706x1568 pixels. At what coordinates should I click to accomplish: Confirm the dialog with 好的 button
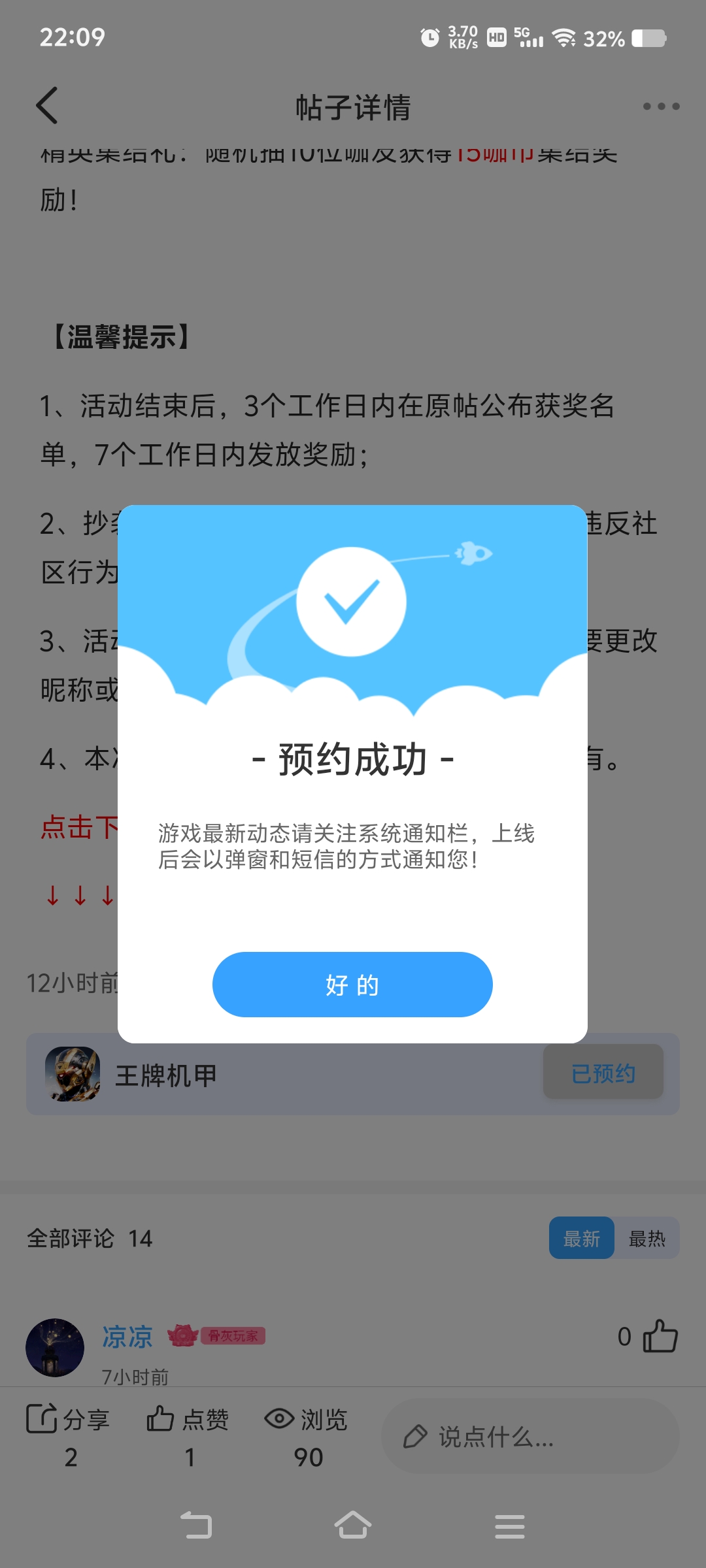(352, 984)
